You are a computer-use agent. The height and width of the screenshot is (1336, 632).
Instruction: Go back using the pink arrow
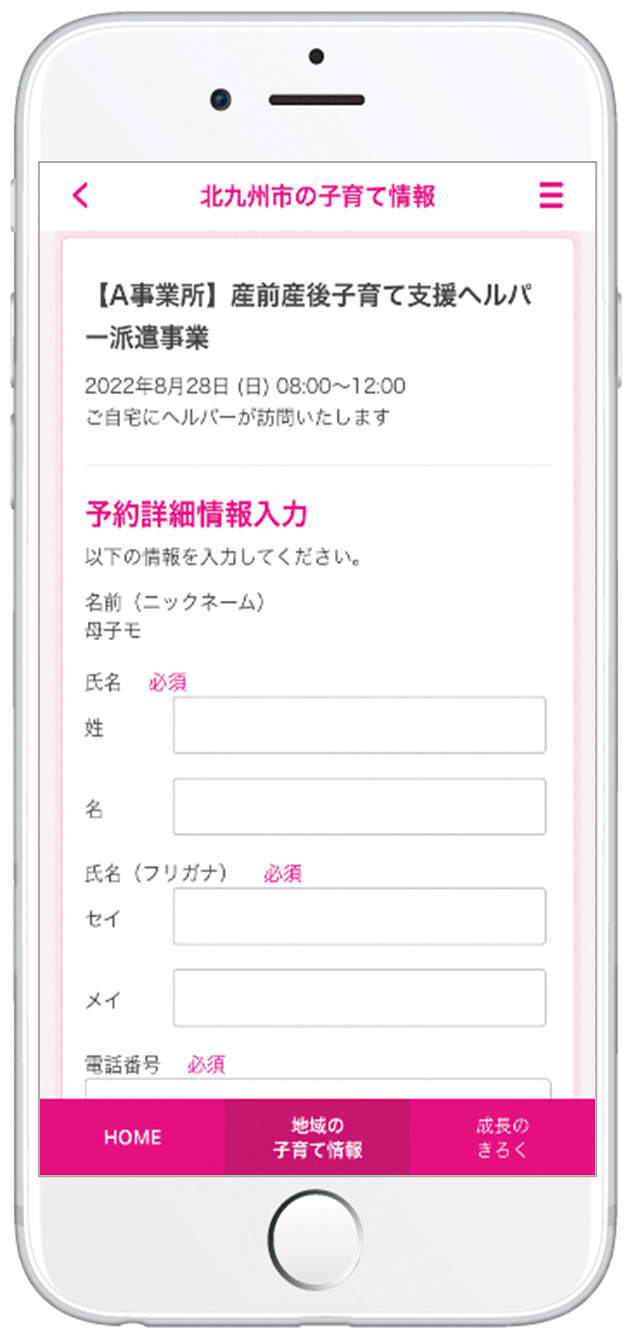coord(81,195)
